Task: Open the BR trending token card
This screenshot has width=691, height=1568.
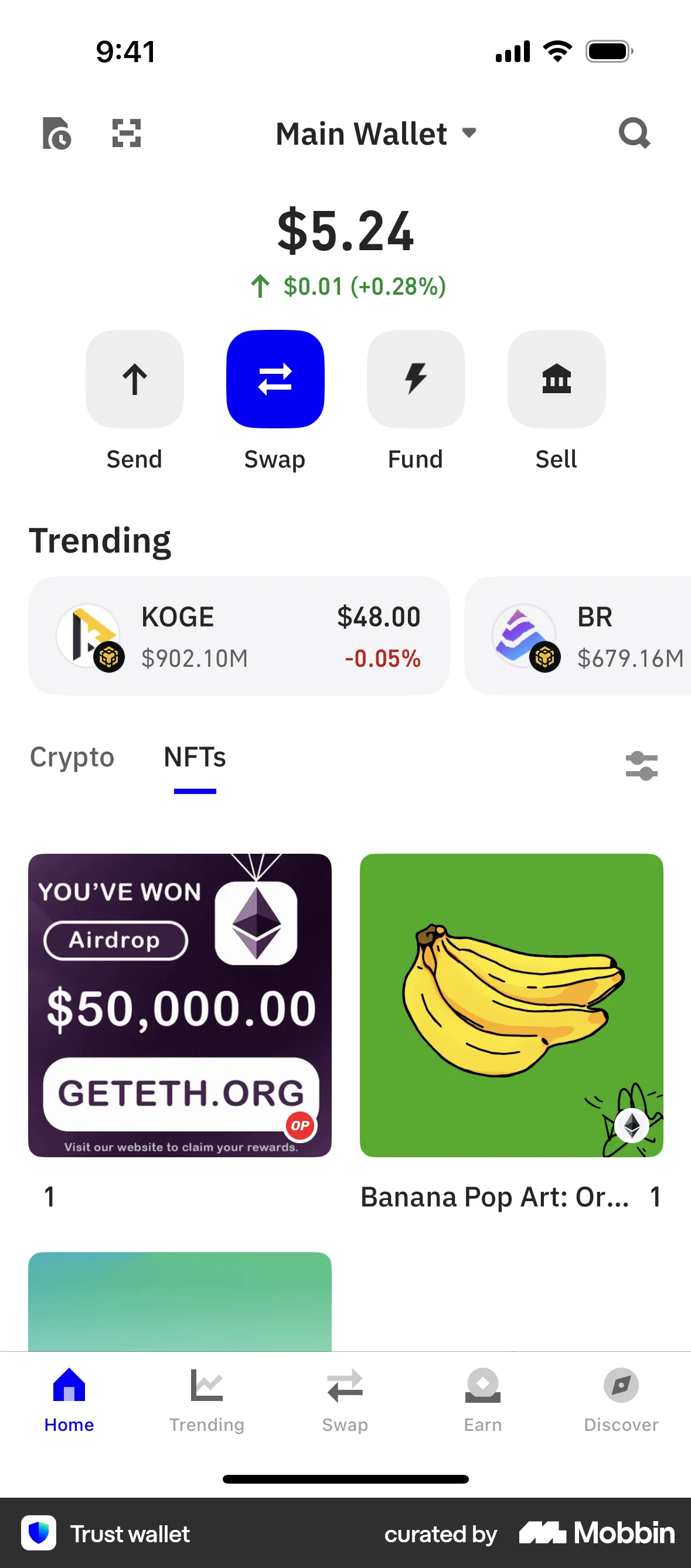Action: 584,636
